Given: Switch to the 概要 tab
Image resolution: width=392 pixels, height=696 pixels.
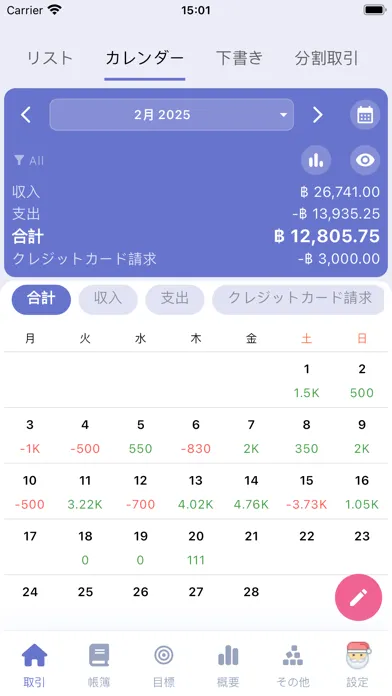Looking at the screenshot, I should click(x=228, y=665).
